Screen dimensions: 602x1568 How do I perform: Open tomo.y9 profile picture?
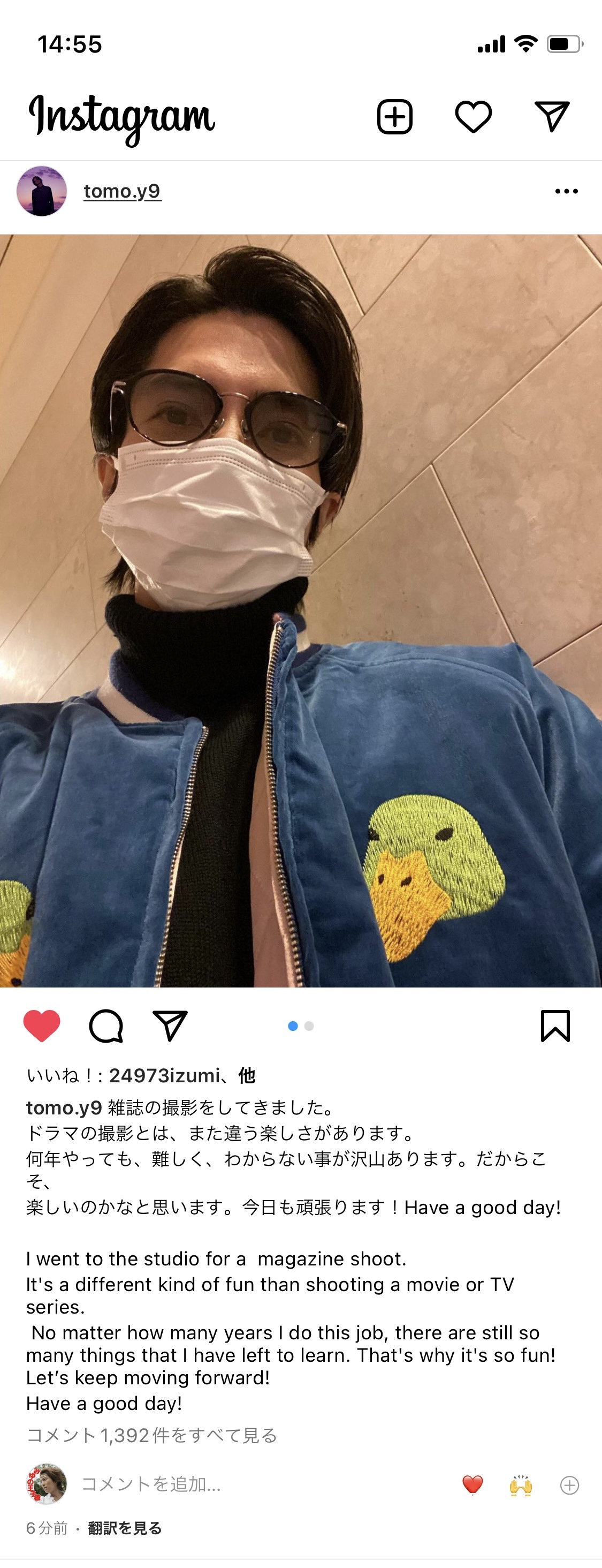coord(41,191)
